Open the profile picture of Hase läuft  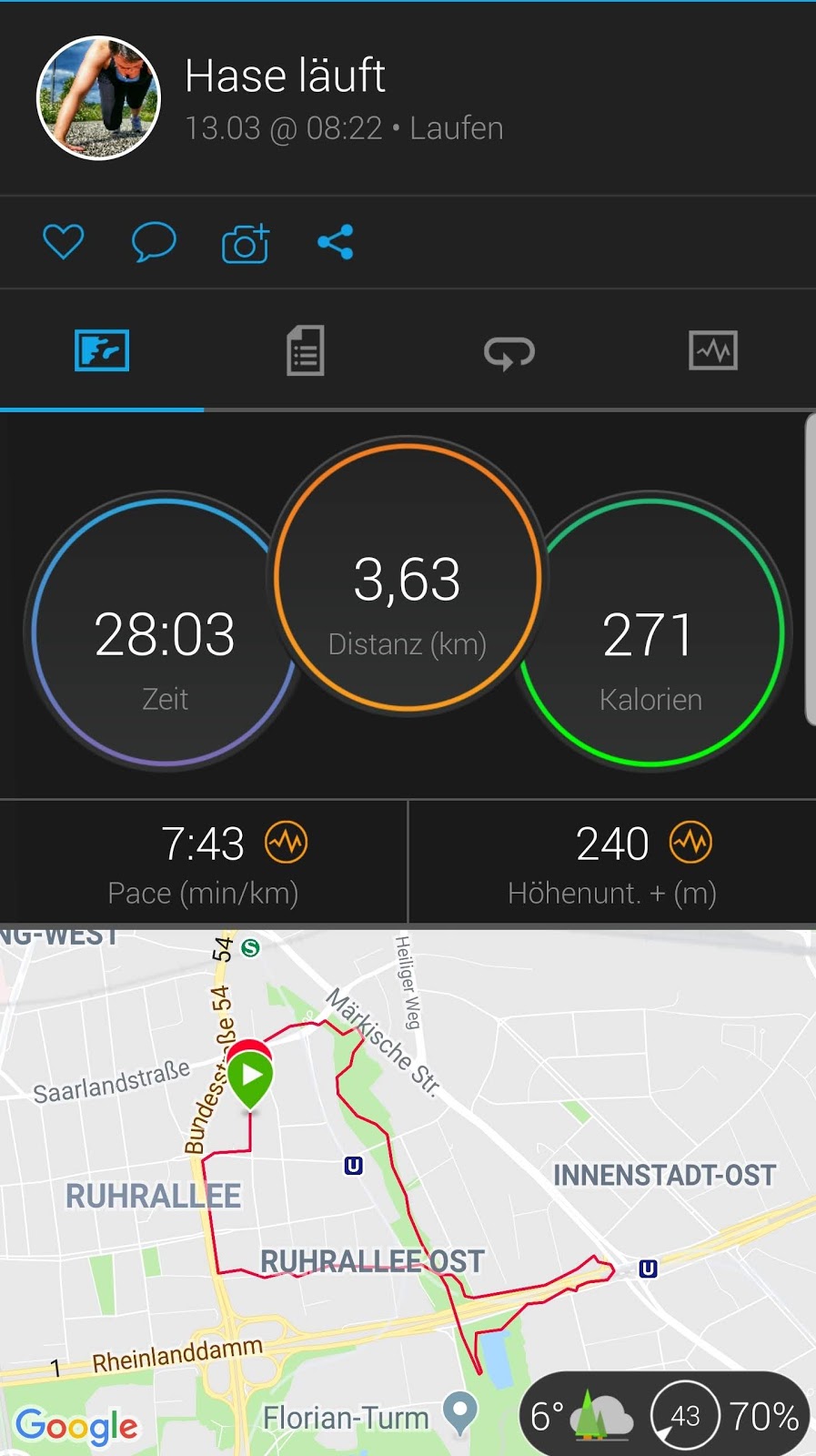point(98,97)
